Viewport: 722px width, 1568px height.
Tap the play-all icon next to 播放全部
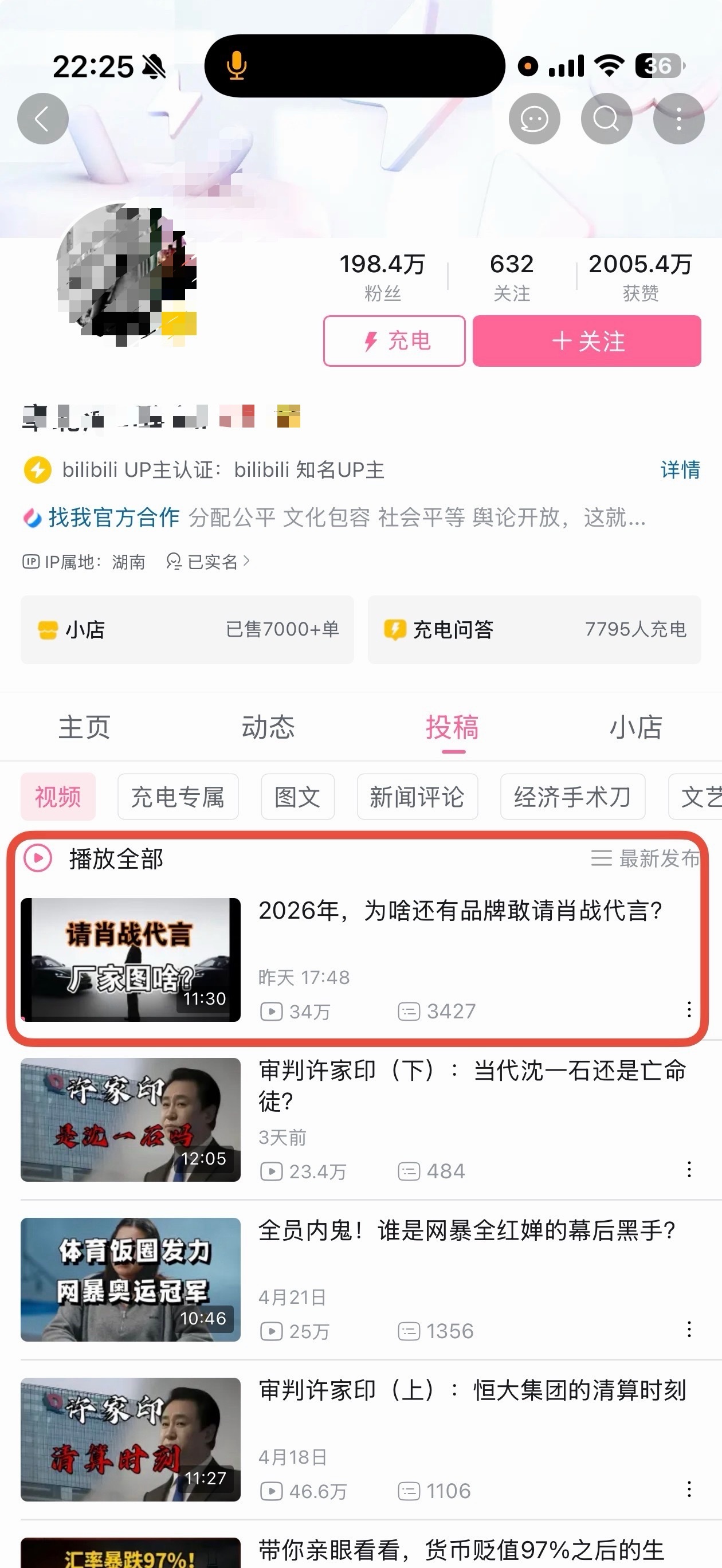pyautogui.click(x=38, y=861)
